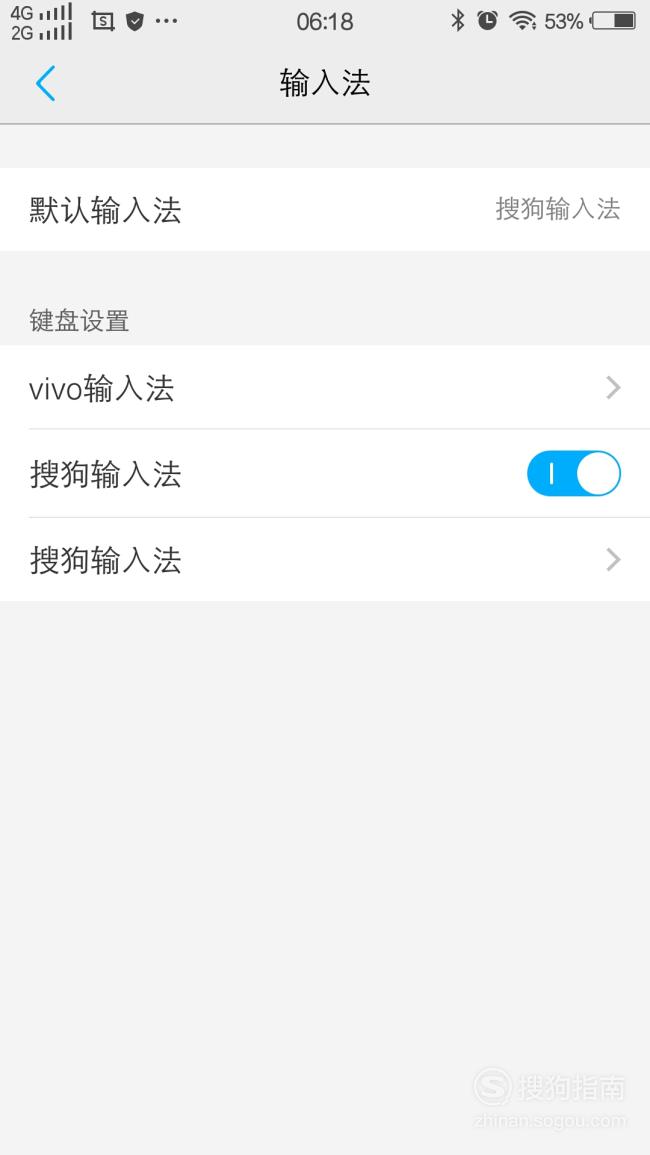Toggle off the 搜狗输入法 switch
650x1155 pixels.
(573, 474)
